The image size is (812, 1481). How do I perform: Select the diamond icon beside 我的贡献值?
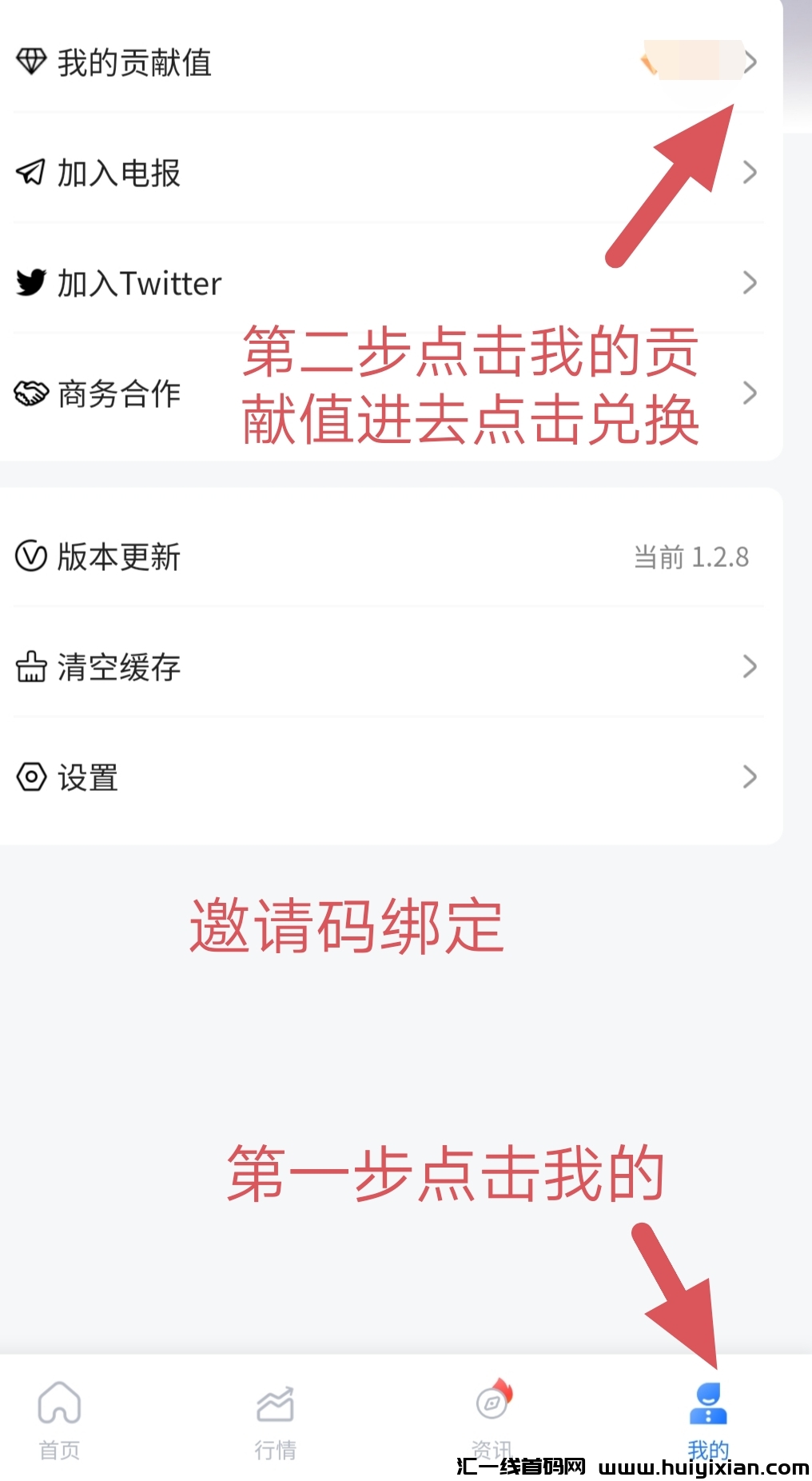coord(32,61)
